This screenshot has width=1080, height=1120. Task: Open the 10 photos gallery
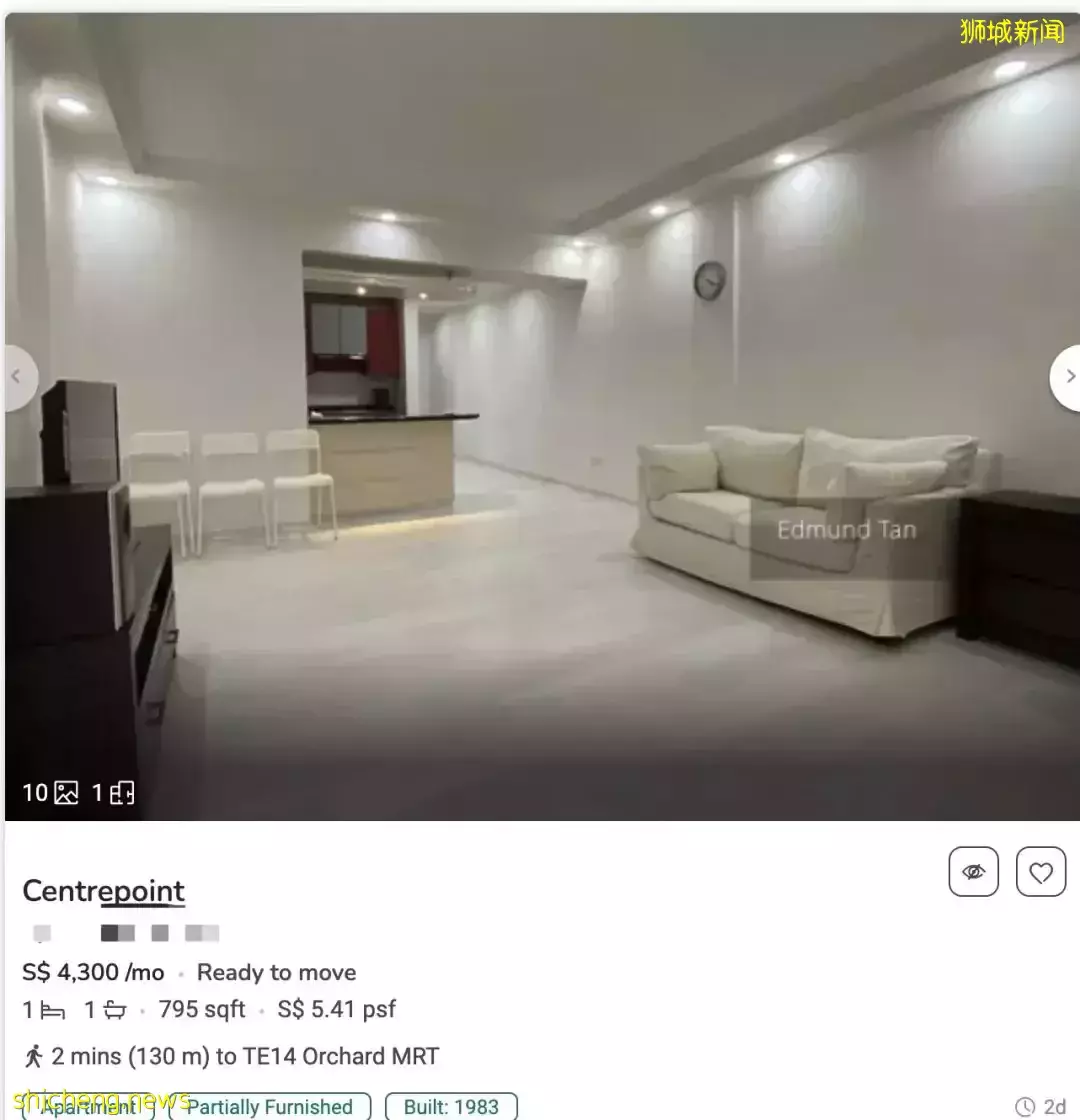tap(50, 793)
